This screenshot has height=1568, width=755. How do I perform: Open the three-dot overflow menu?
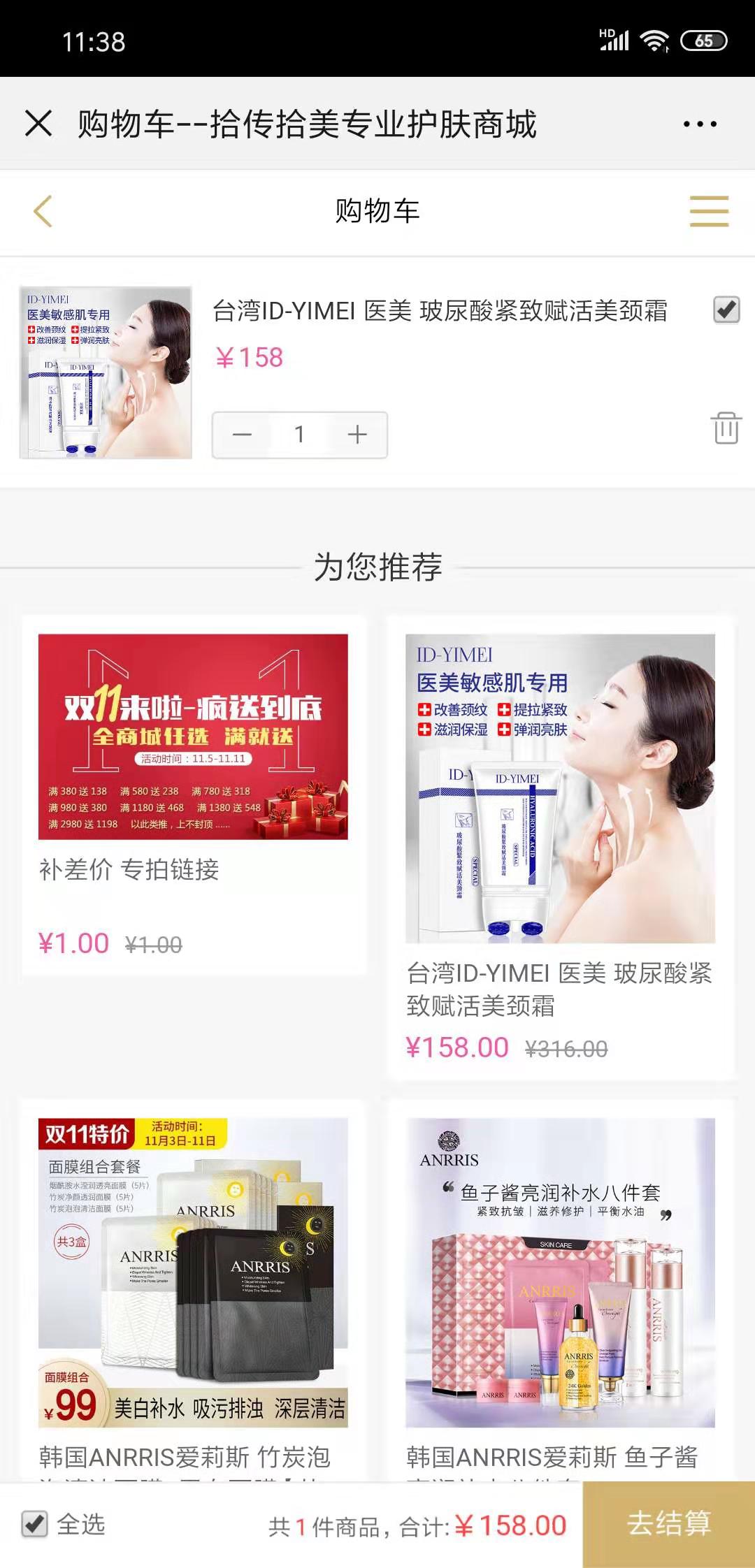point(700,124)
